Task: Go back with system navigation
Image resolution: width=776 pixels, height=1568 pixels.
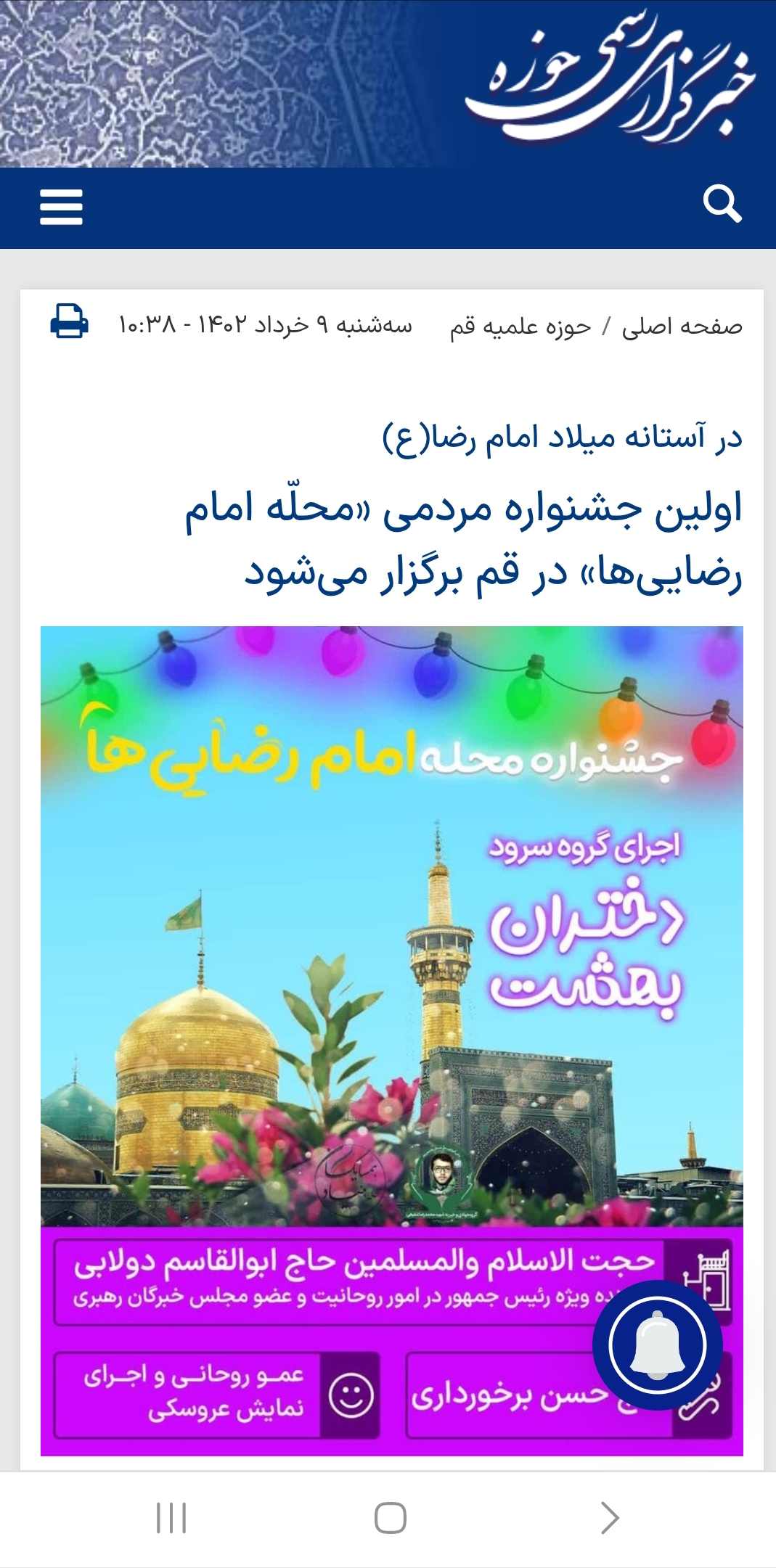Action: 610,1517
